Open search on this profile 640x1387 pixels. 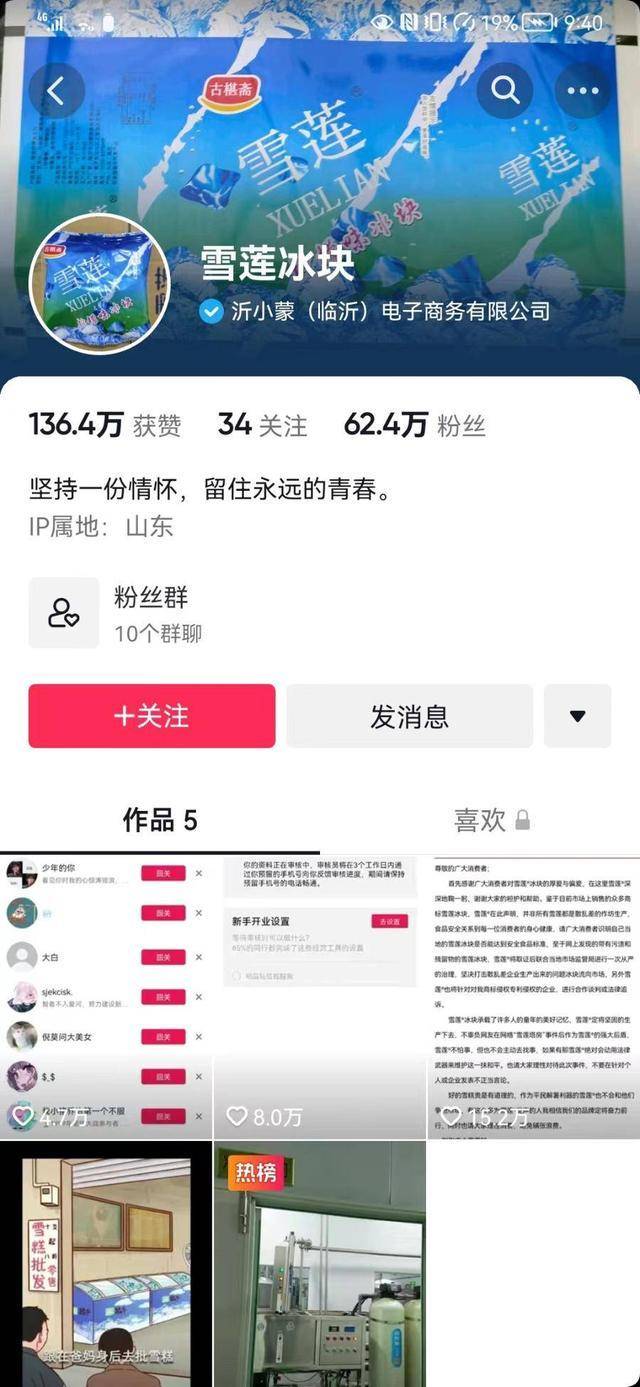tap(505, 91)
